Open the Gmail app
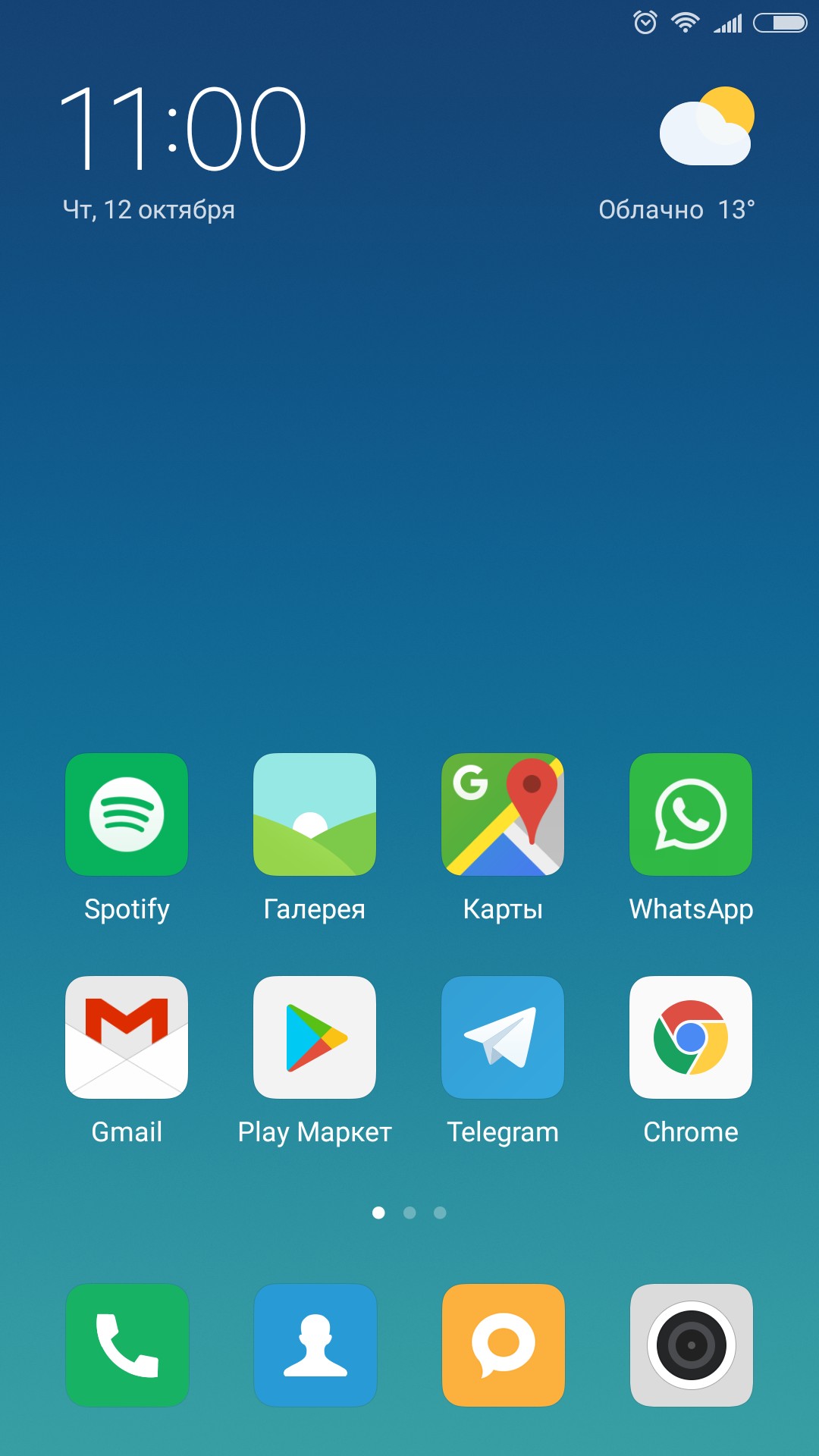The image size is (819, 1456). pos(127,1037)
